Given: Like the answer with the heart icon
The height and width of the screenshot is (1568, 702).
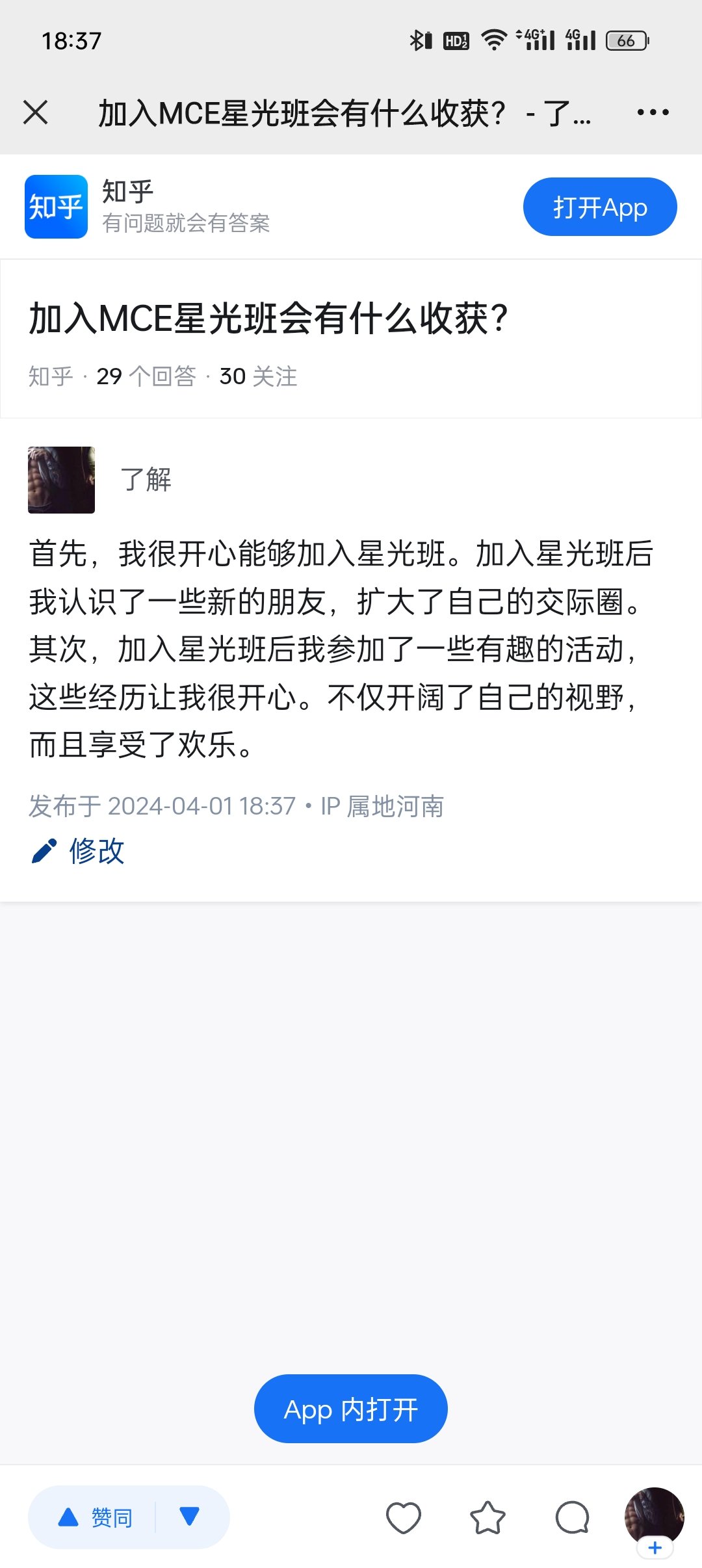Looking at the screenshot, I should (x=404, y=1518).
